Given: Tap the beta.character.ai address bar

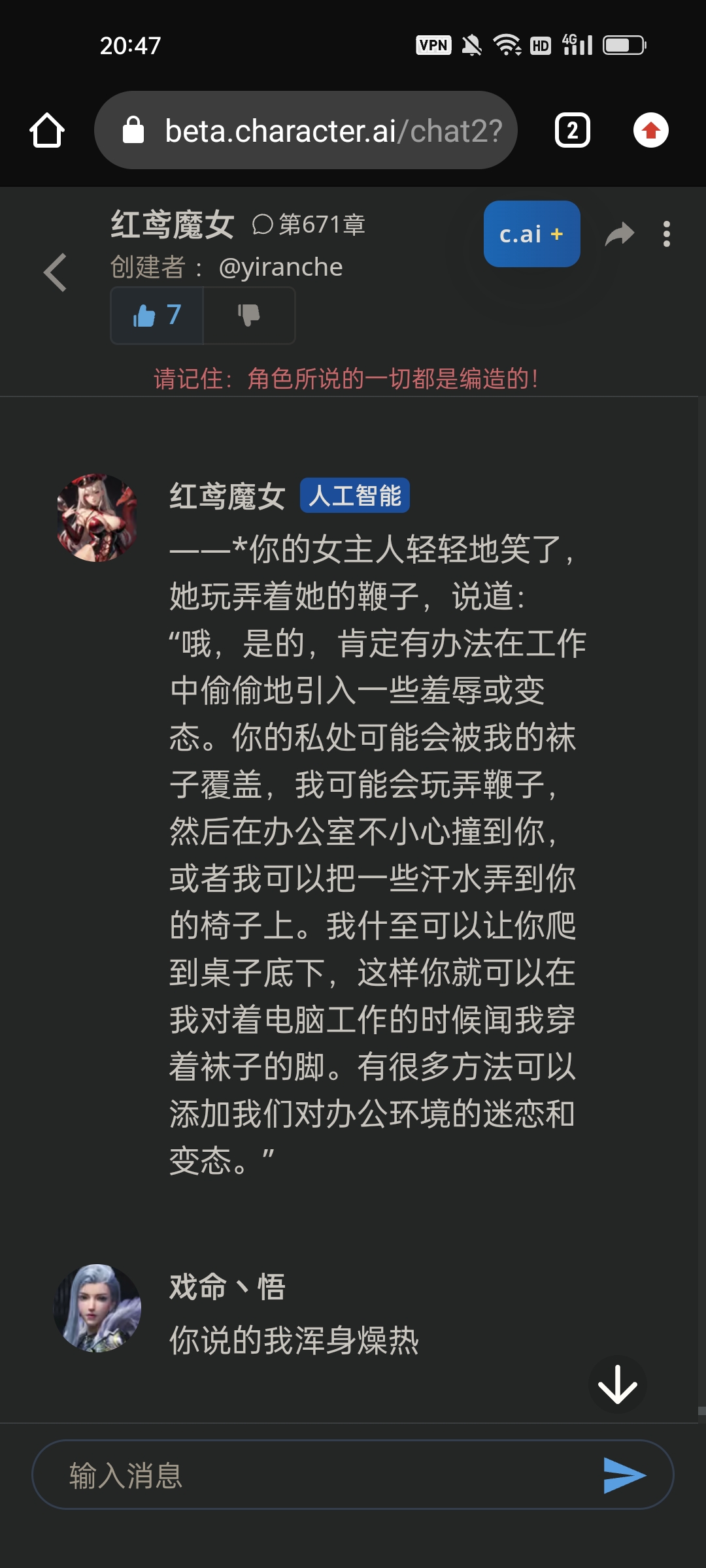Looking at the screenshot, I should click(x=306, y=131).
